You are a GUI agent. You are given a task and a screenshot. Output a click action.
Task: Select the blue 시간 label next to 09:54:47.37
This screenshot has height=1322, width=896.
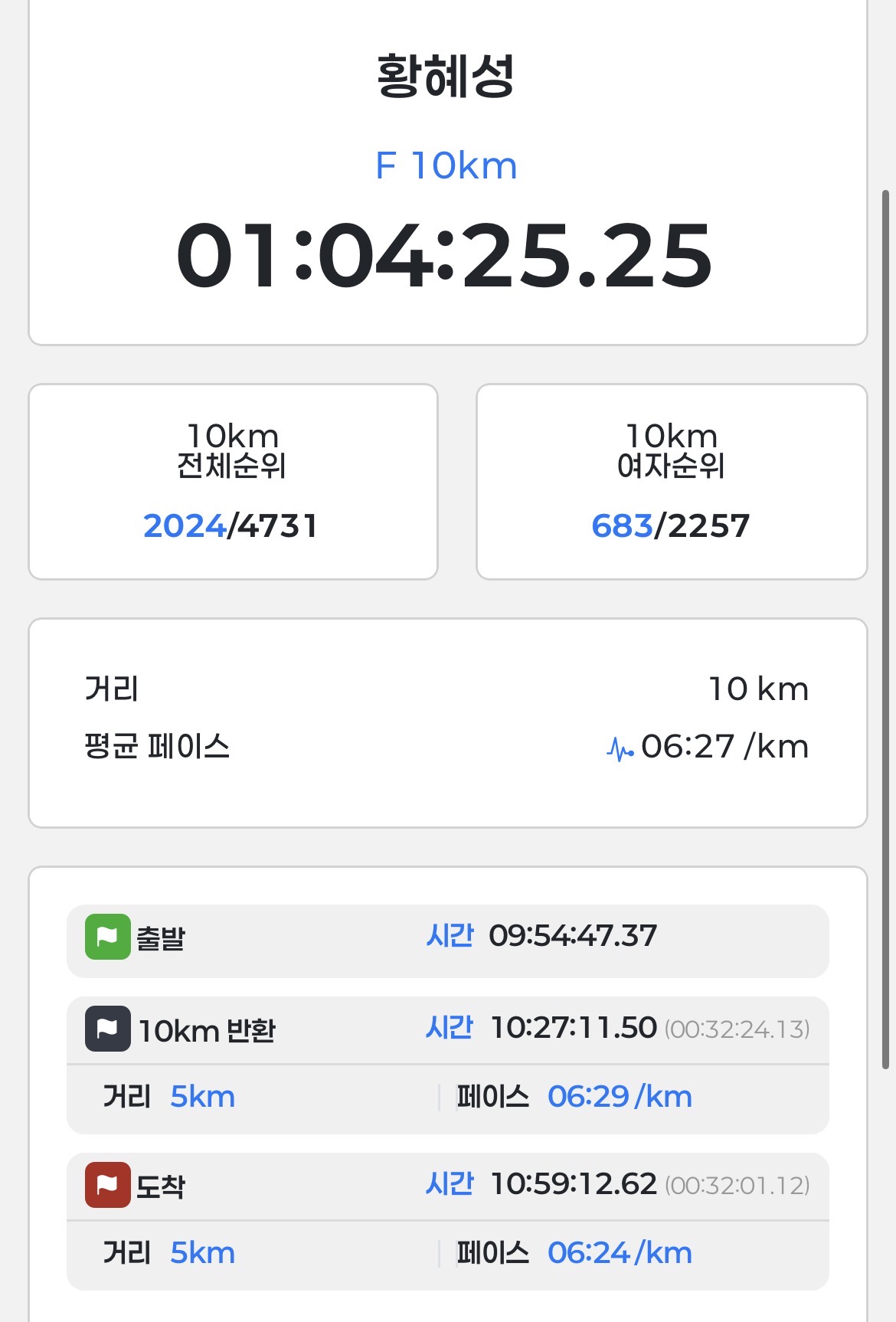(449, 936)
